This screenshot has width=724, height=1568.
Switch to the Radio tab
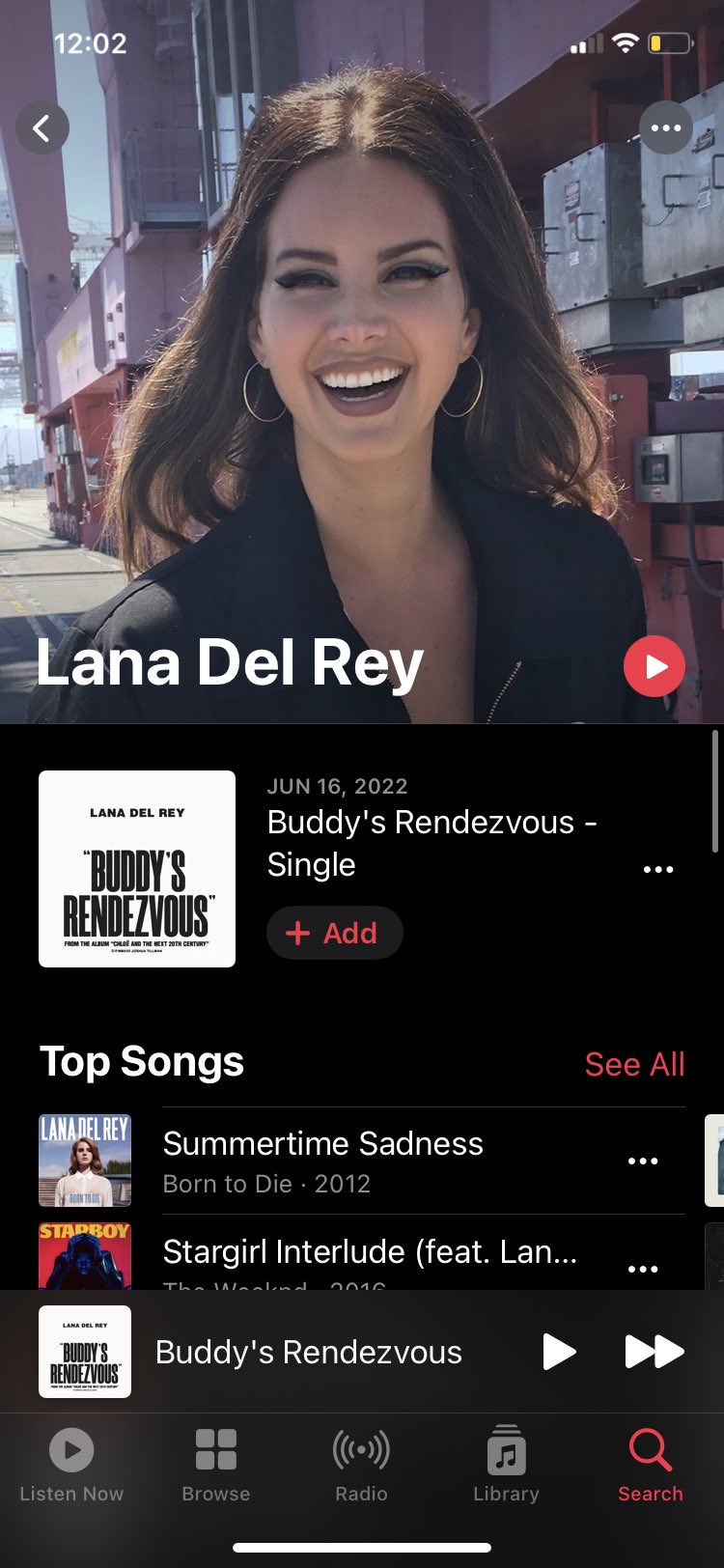(361, 1466)
